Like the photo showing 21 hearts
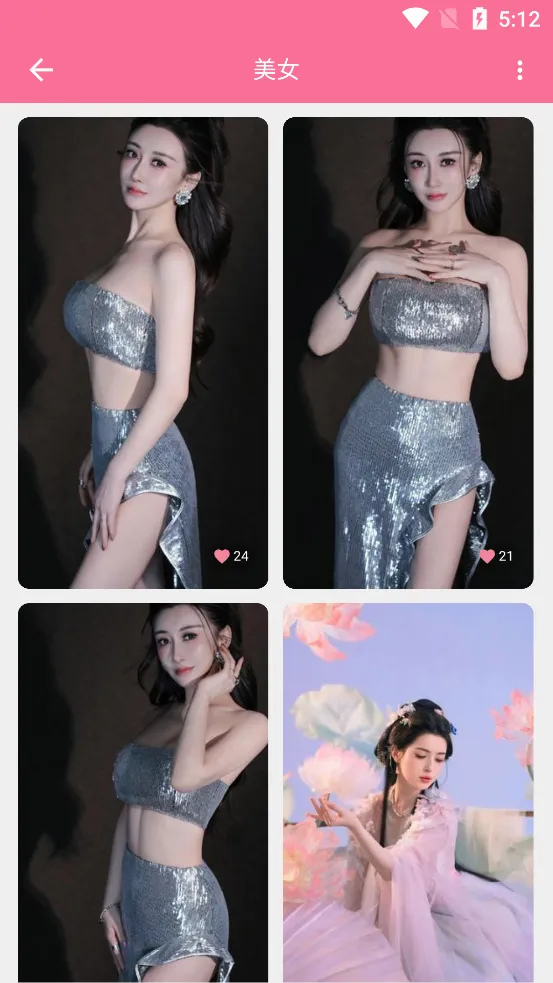The image size is (553, 983). pos(488,556)
